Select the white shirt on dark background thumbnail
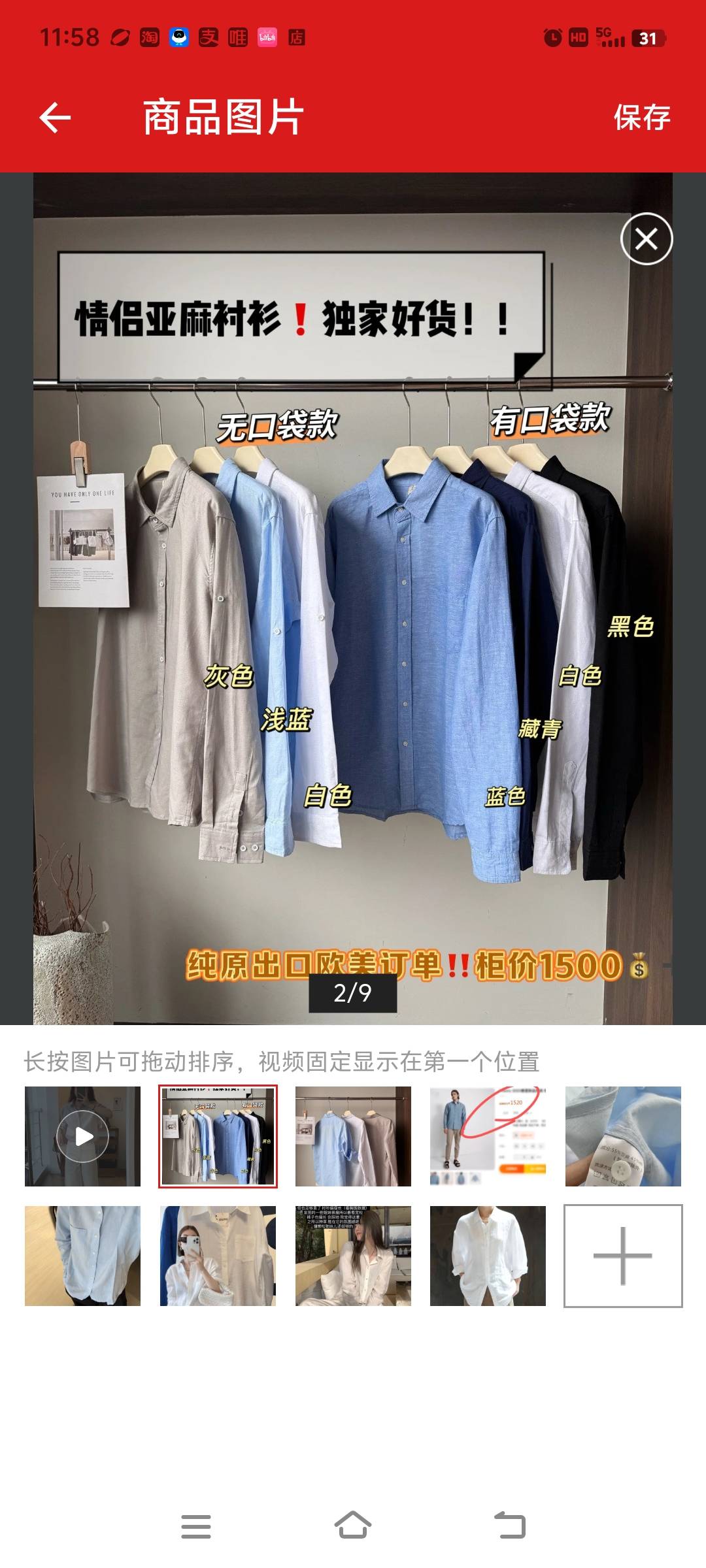 click(x=488, y=1256)
